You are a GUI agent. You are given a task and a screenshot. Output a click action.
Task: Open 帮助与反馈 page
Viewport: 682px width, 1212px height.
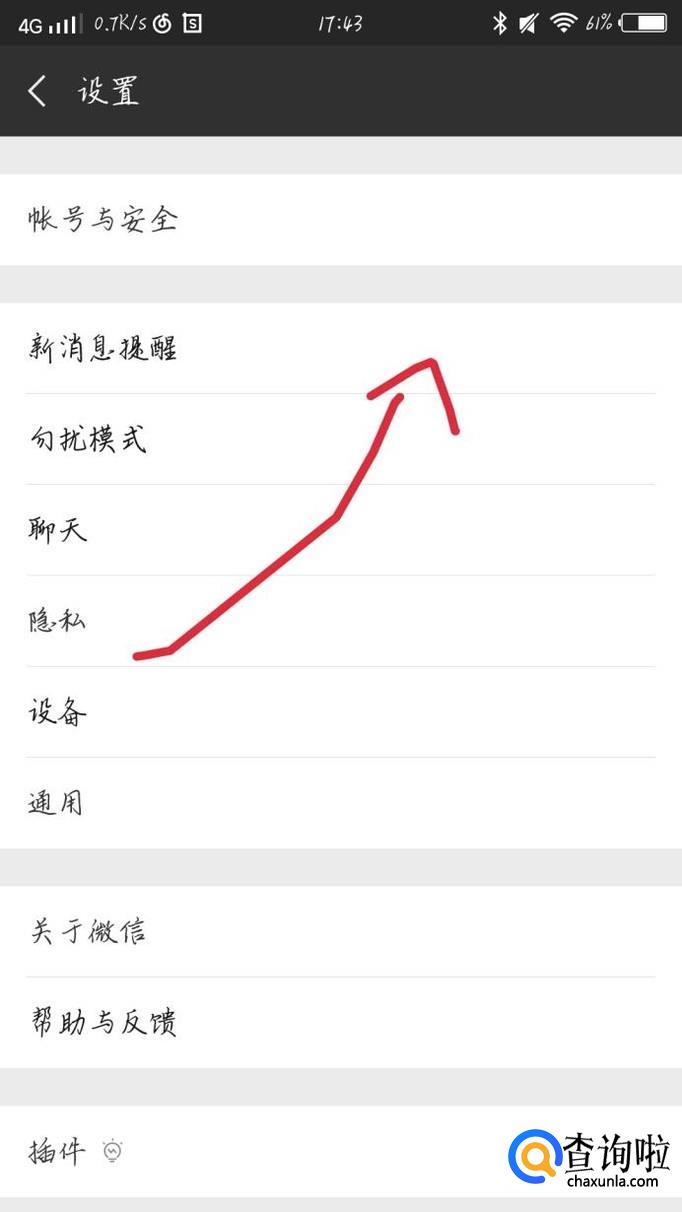(103, 1023)
